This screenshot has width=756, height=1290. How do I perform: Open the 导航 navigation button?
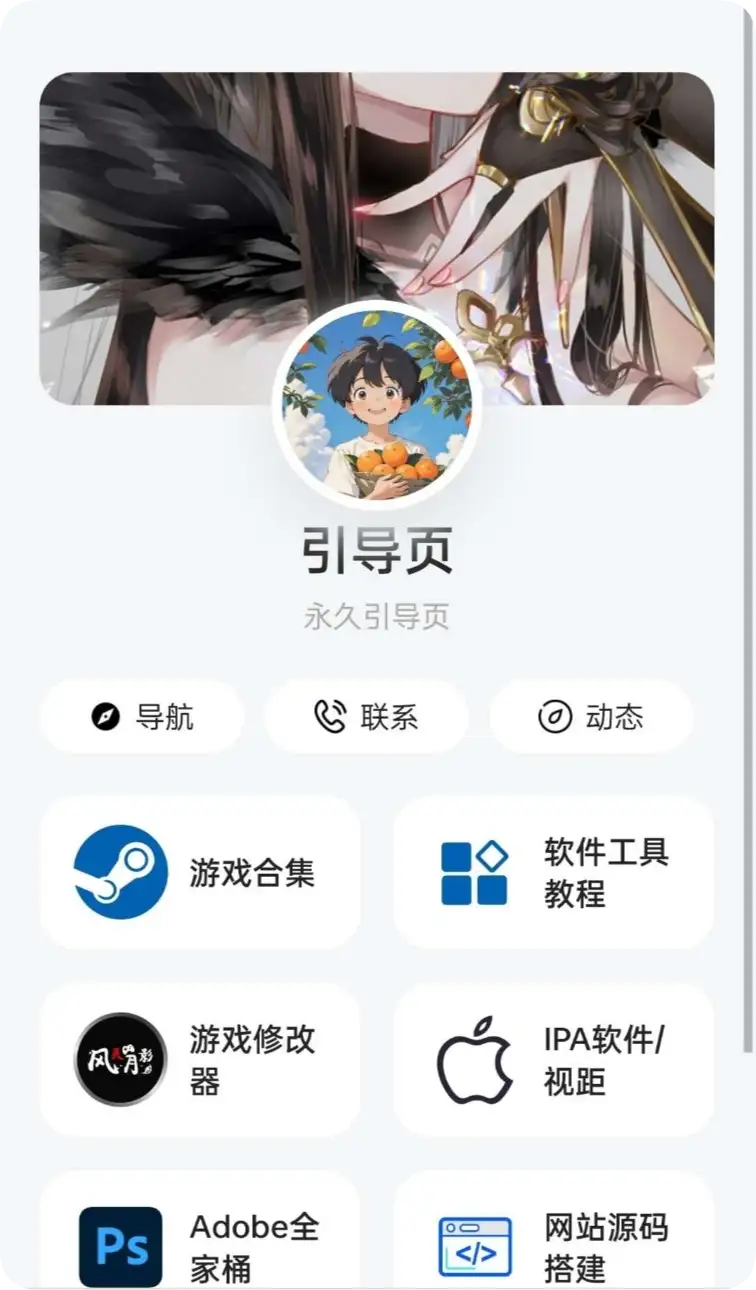[x=141, y=716]
